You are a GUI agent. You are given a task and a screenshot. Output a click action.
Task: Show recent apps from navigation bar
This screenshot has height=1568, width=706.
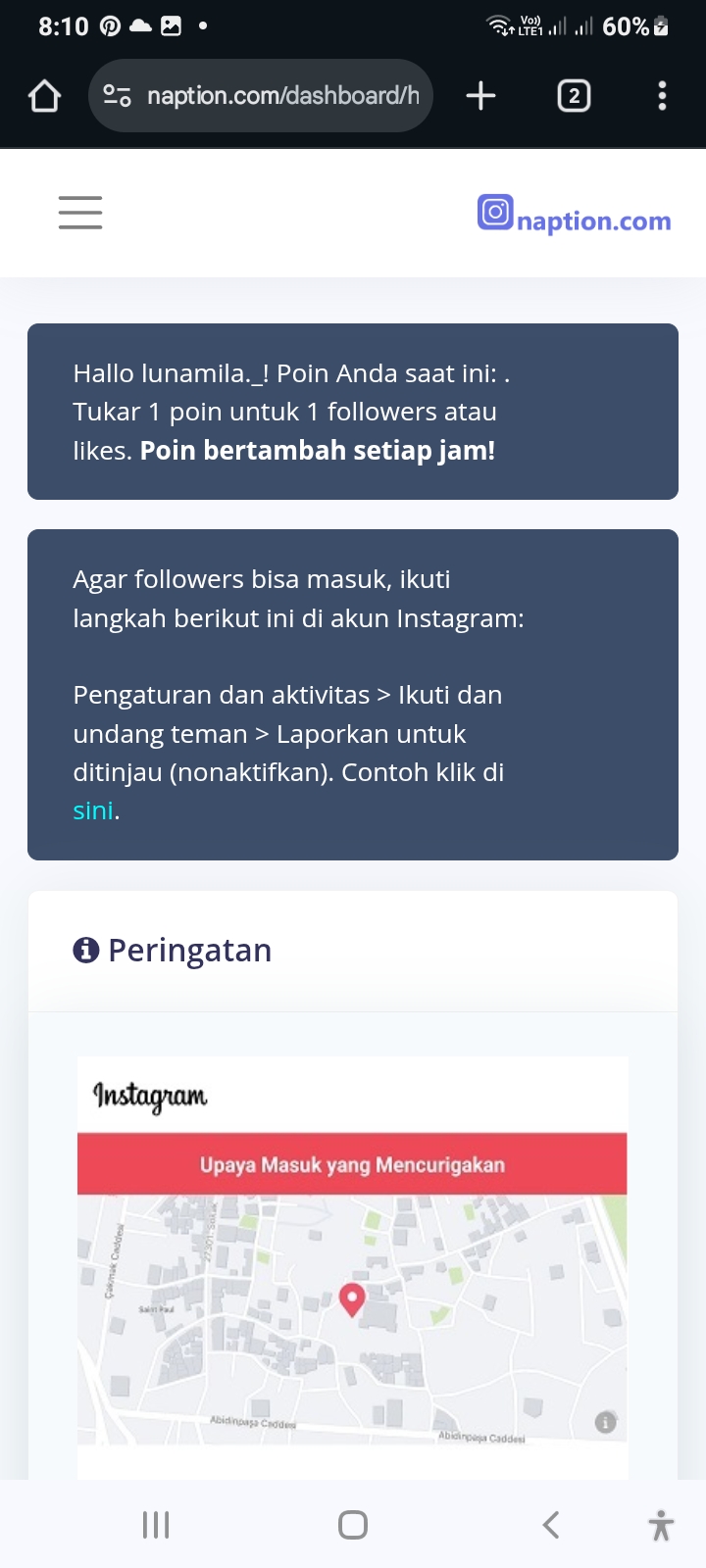click(x=156, y=1525)
